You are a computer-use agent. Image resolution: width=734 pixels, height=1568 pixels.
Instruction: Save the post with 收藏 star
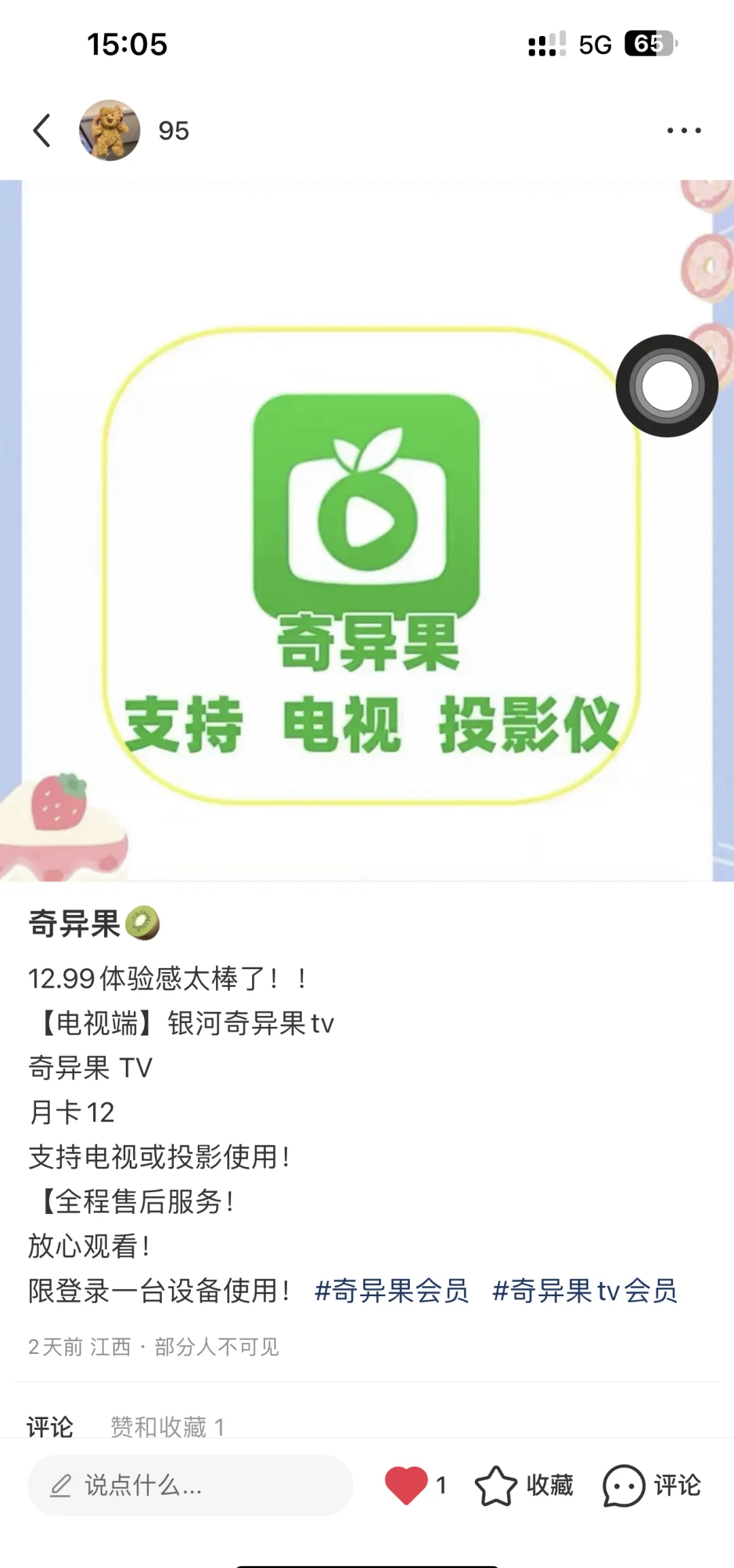click(x=496, y=1486)
